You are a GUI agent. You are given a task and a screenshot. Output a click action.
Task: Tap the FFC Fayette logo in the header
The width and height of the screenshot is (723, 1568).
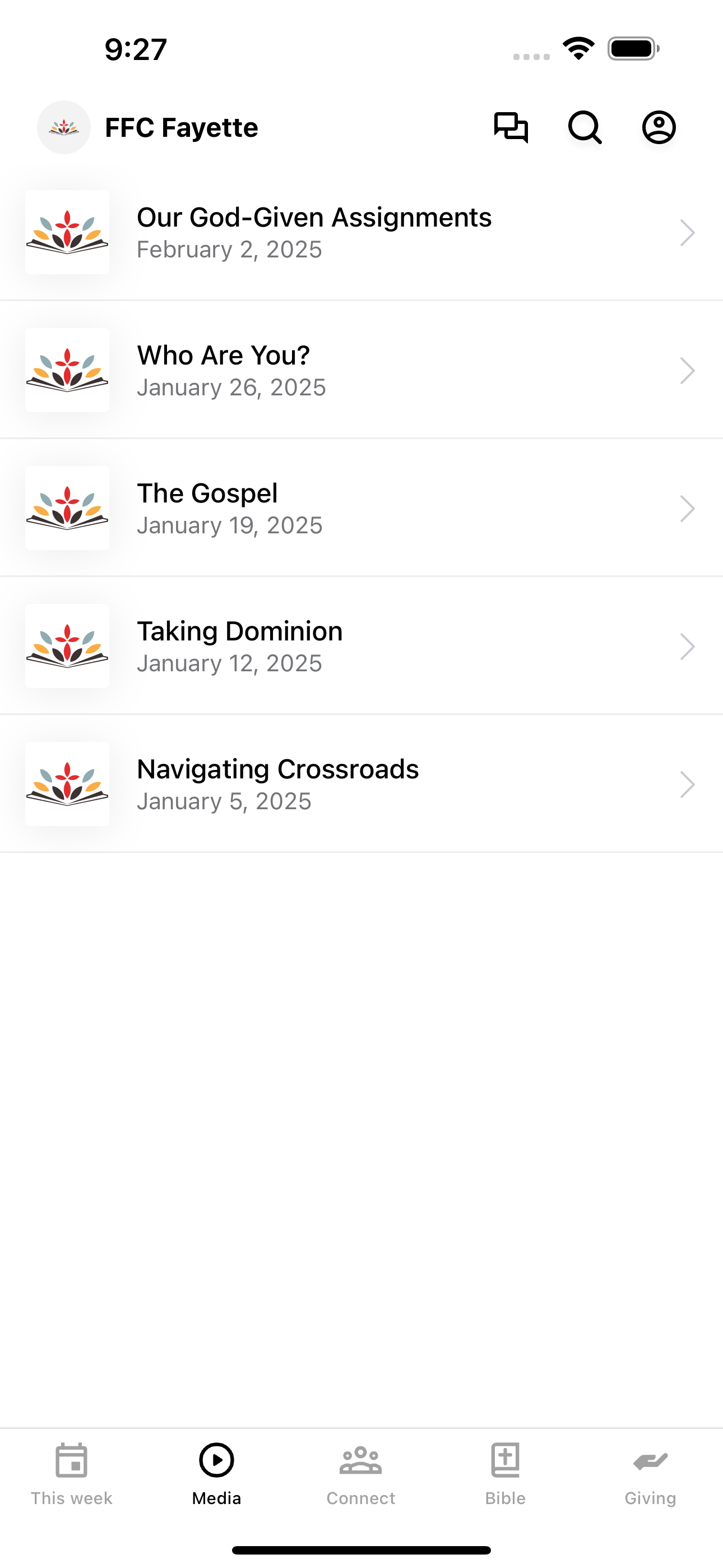tap(64, 127)
